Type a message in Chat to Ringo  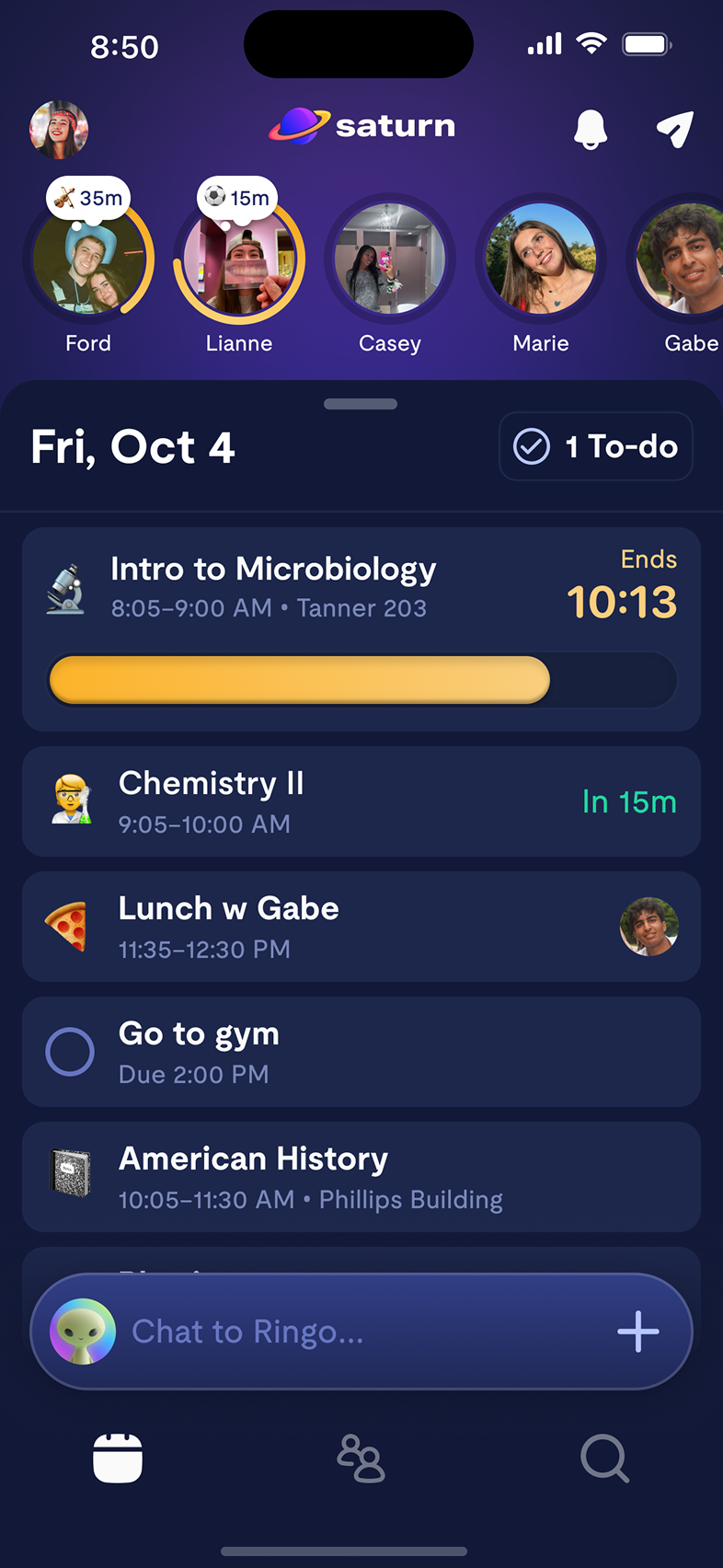point(350,1332)
